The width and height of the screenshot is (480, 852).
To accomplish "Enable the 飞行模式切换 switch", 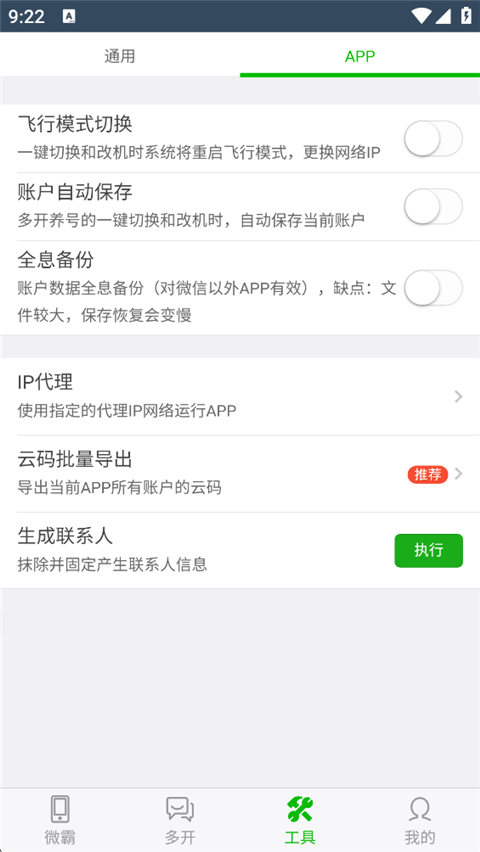I will click(433, 139).
